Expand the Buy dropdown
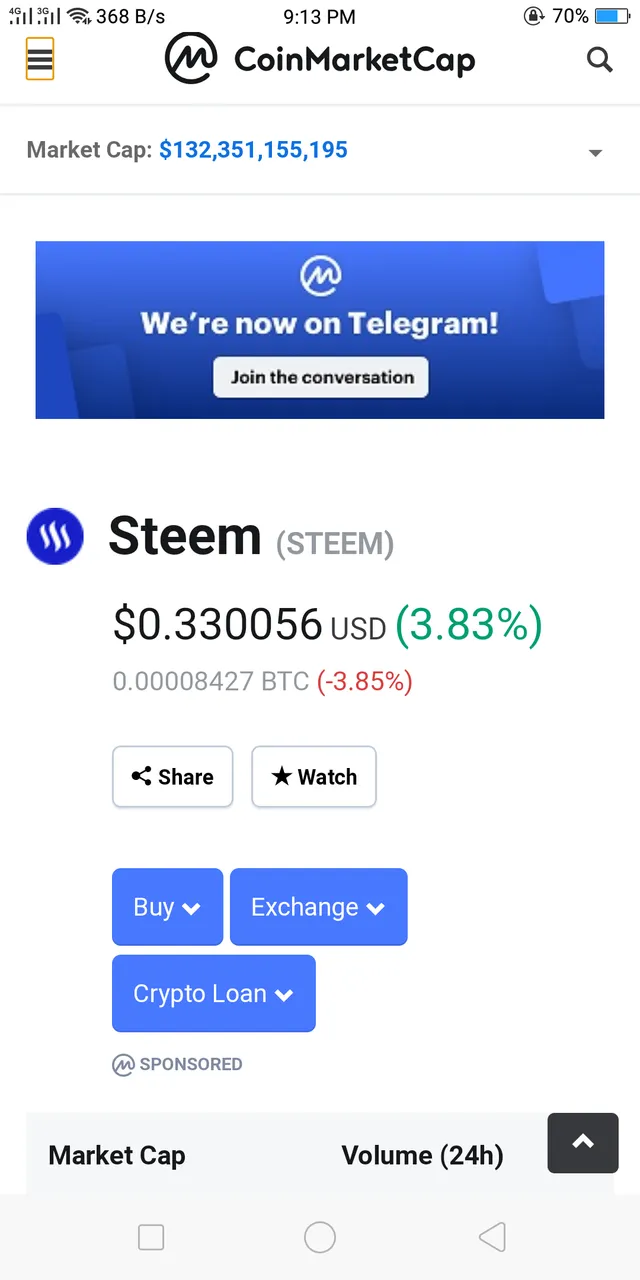The image size is (640, 1280). (167, 907)
